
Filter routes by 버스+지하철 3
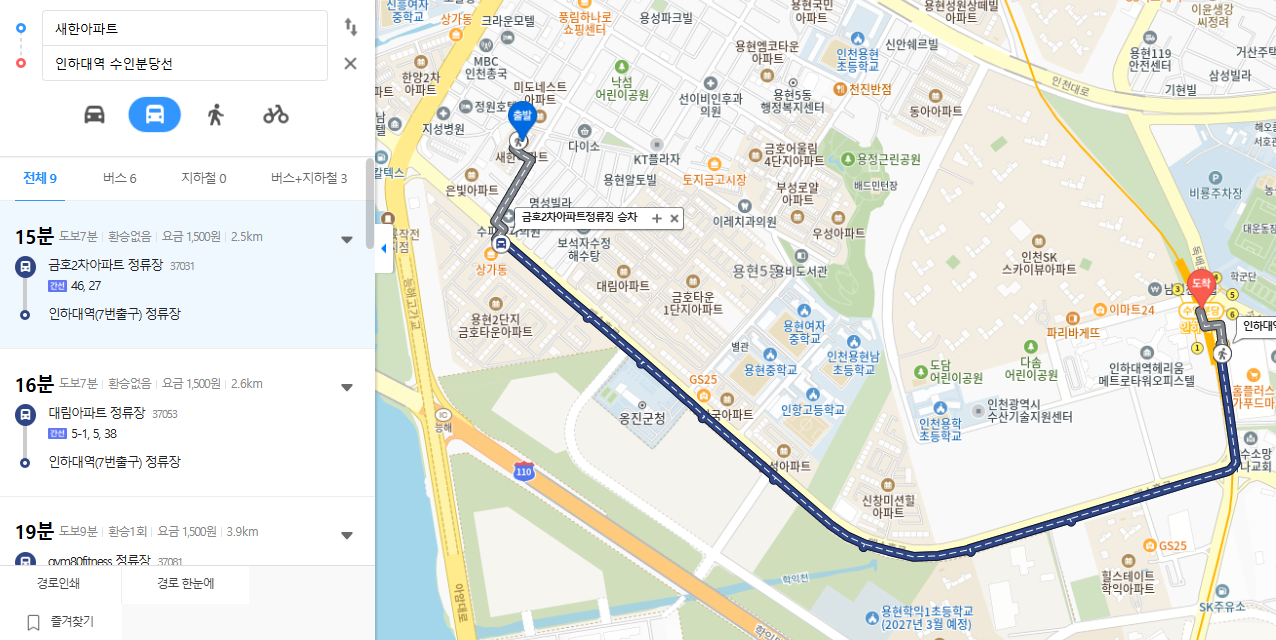click(x=309, y=178)
